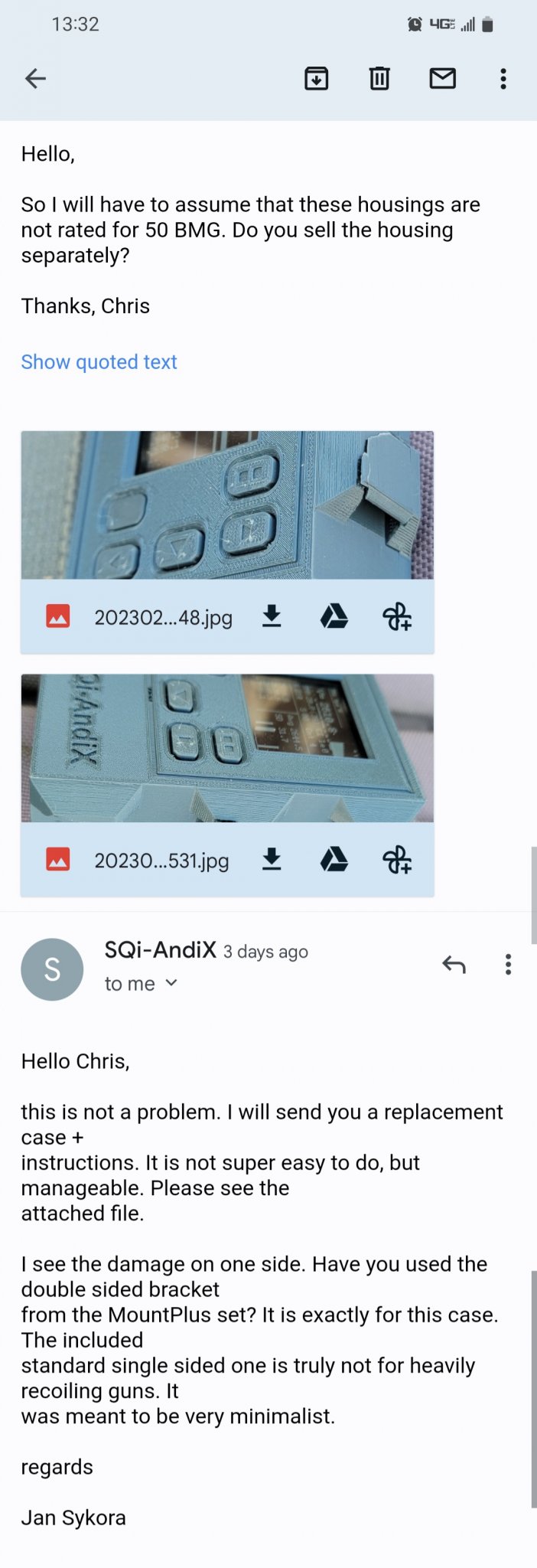The image size is (537, 1568).
Task: Open the top bar overflow menu
Action: click(503, 78)
